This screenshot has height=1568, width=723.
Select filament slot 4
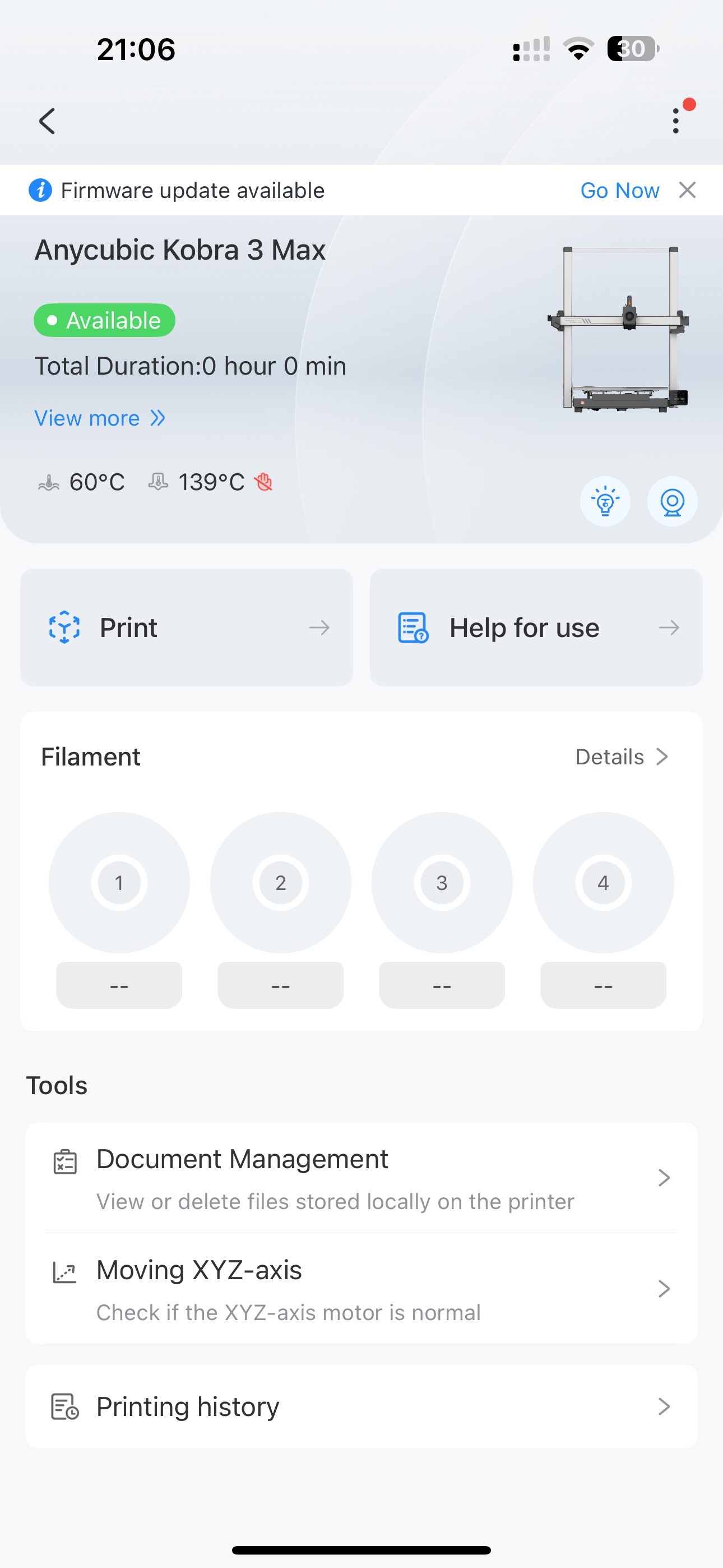pos(603,883)
